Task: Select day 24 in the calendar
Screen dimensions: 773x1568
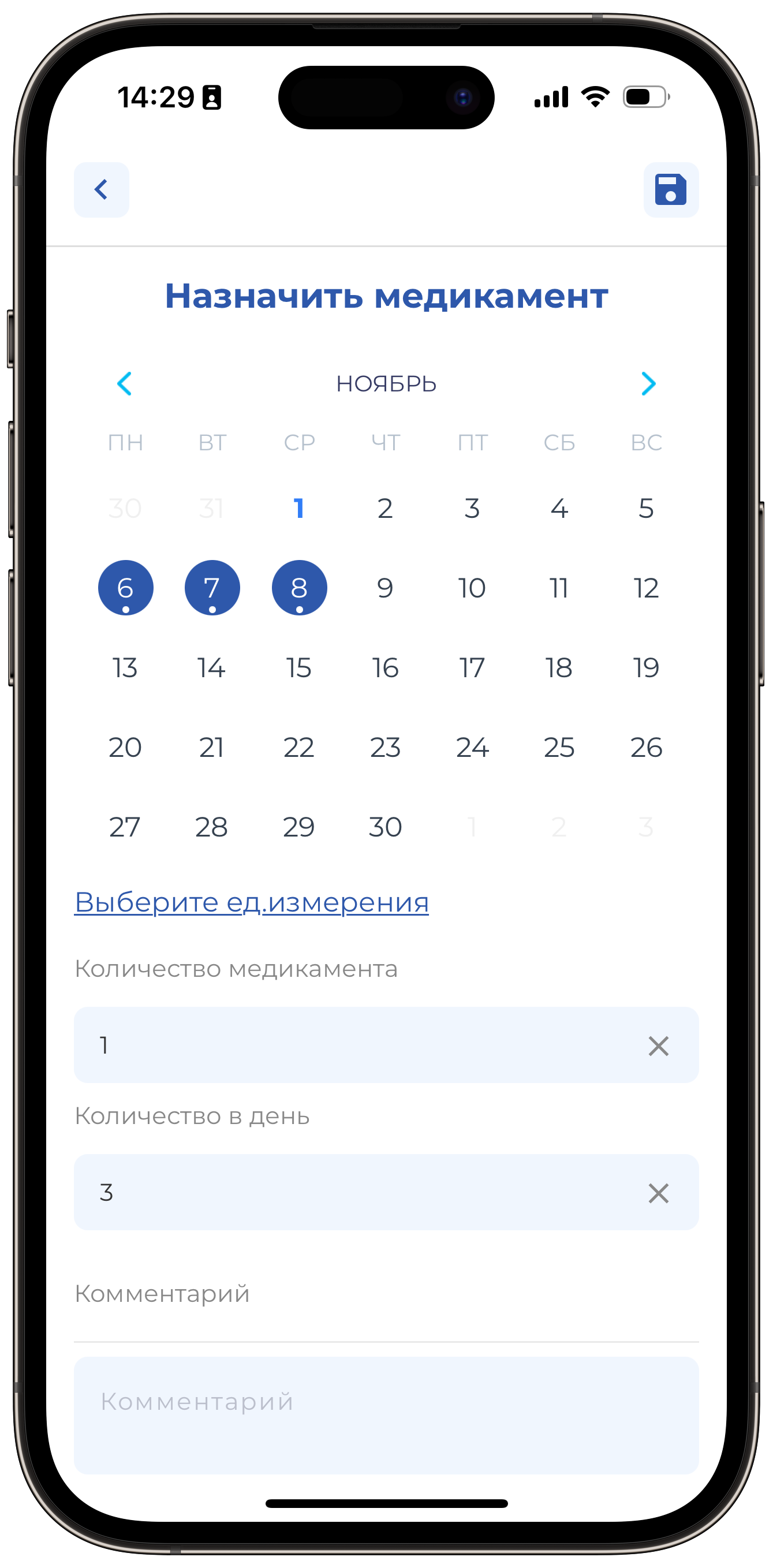Action: point(472,748)
